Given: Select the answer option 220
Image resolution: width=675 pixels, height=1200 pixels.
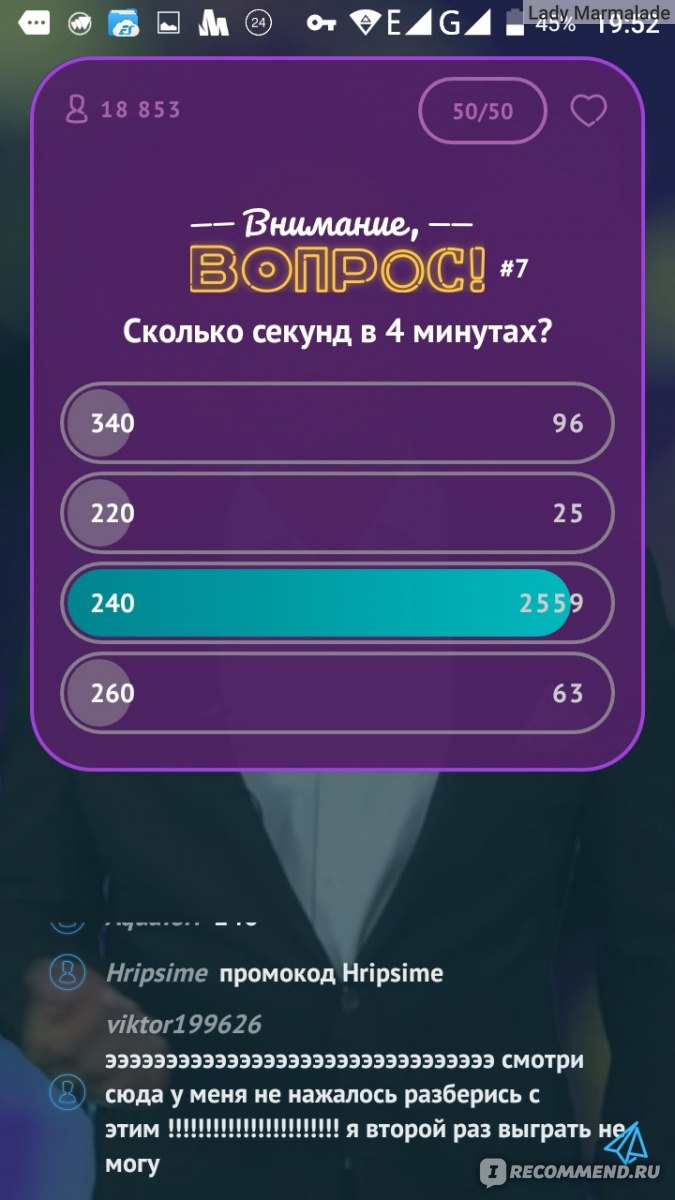Looking at the screenshot, I should pyautogui.click(x=337, y=513).
